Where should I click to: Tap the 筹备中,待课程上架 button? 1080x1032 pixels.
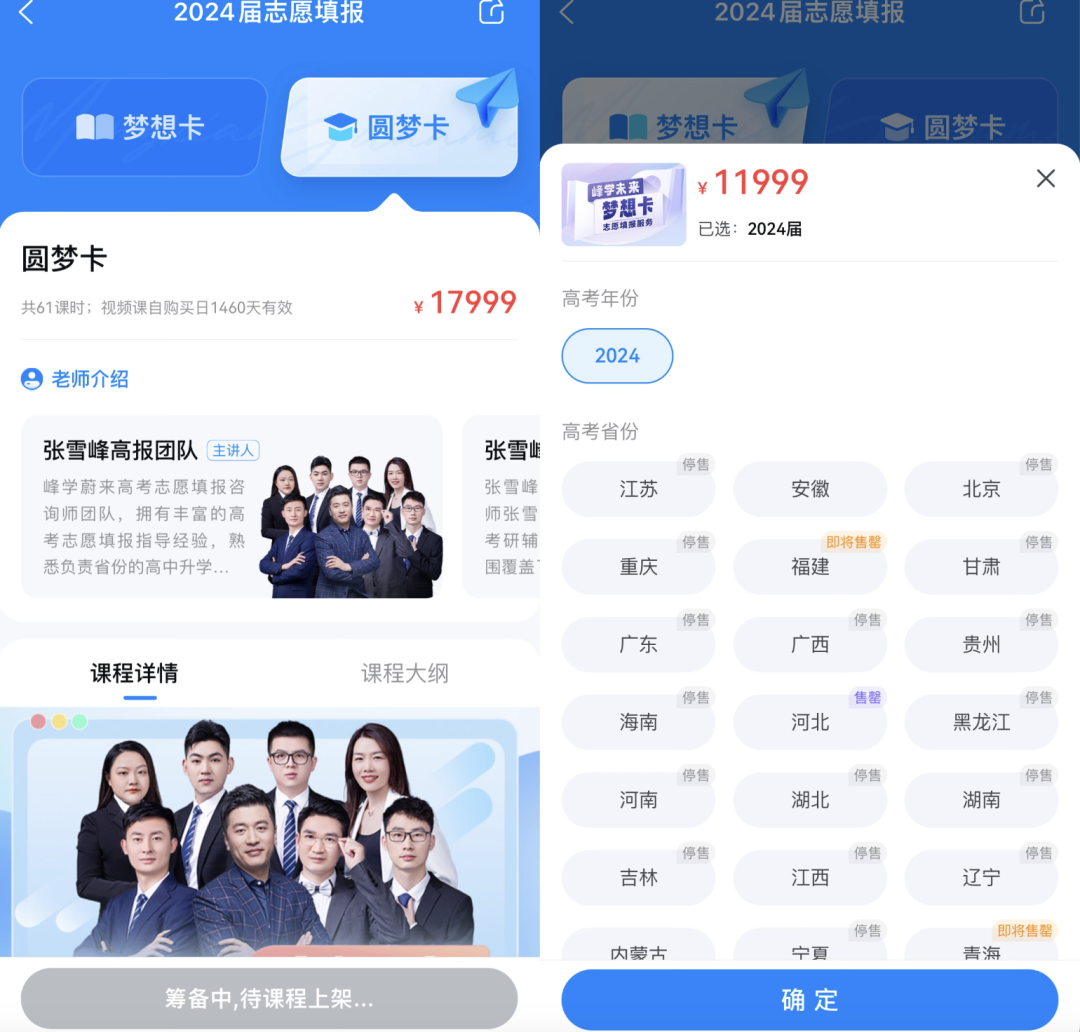pos(269,998)
